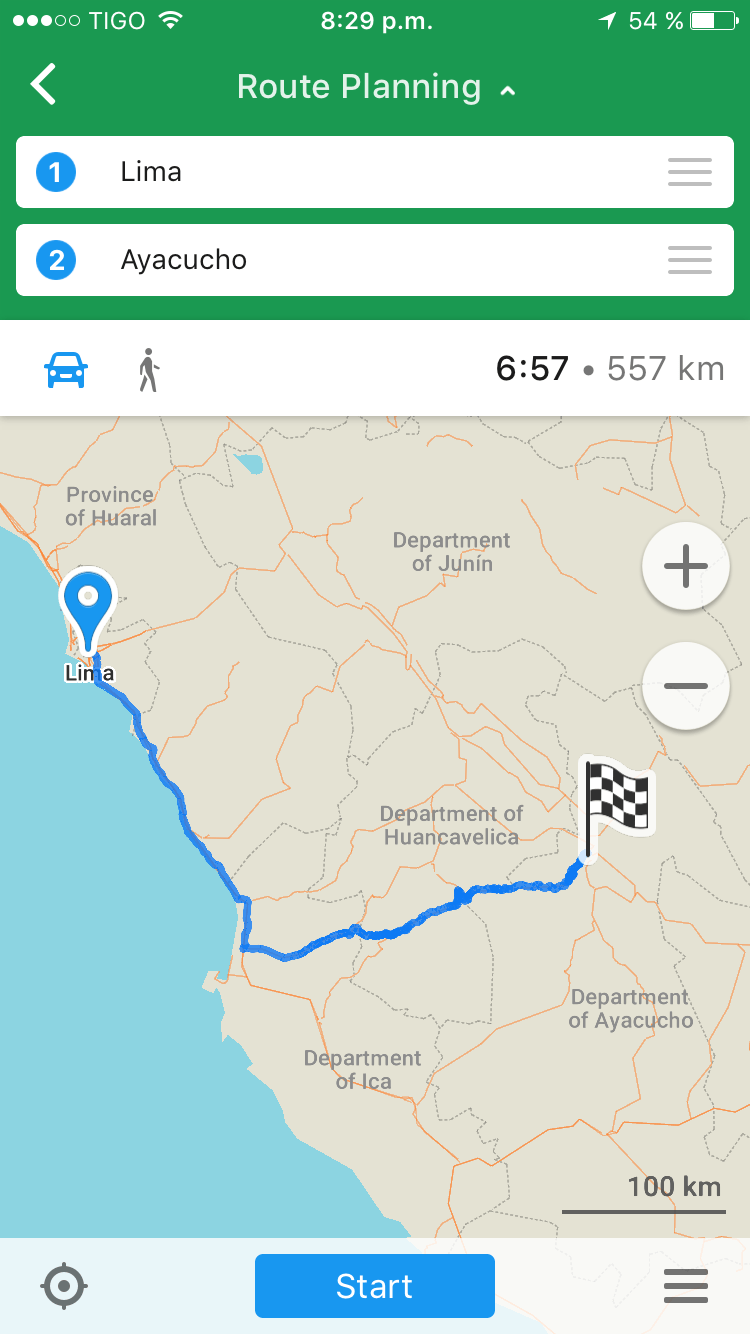Start navigation to Ayacucho
The height and width of the screenshot is (1334, 750).
(x=374, y=1286)
